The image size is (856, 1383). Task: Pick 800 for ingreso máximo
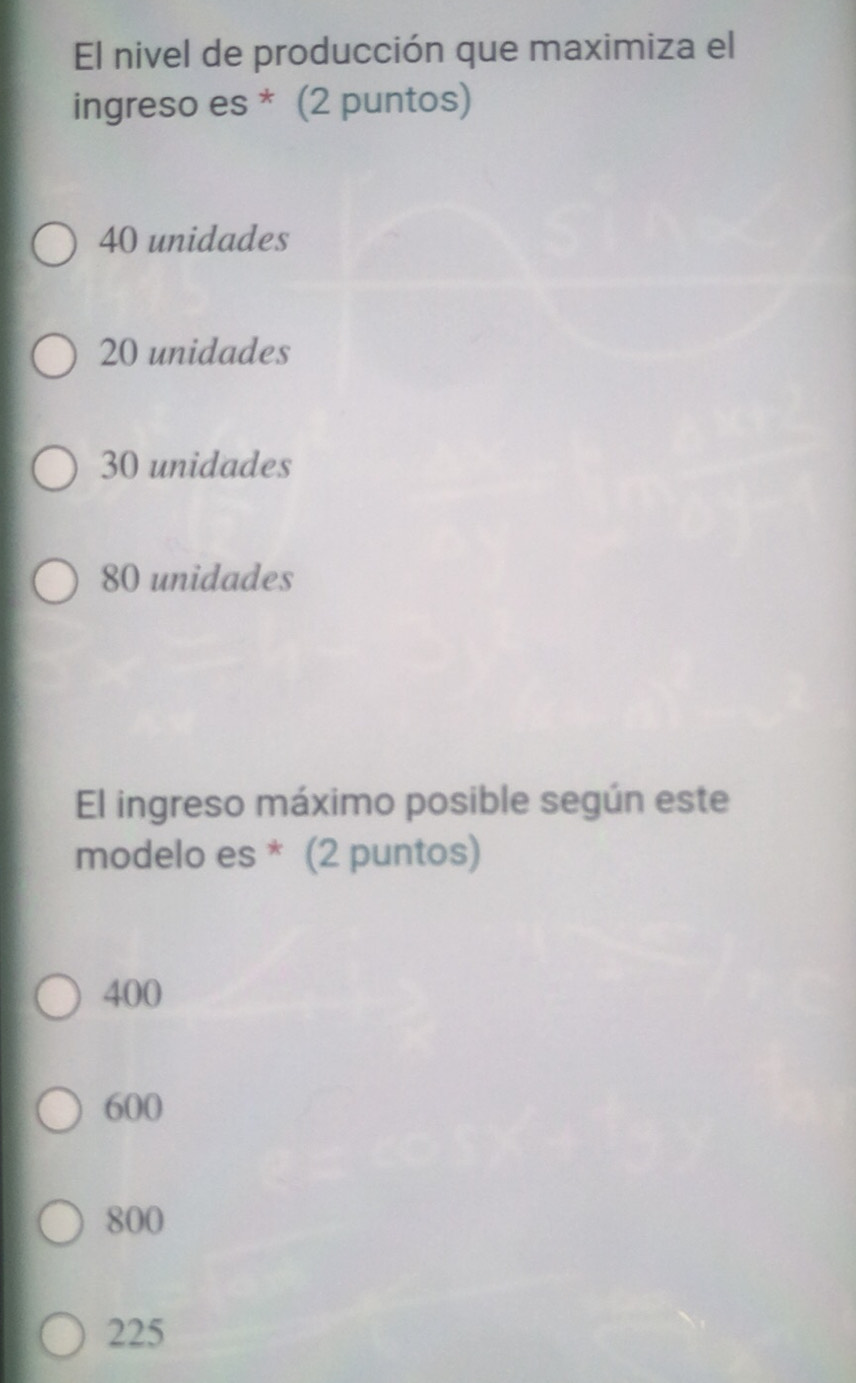point(61,1224)
